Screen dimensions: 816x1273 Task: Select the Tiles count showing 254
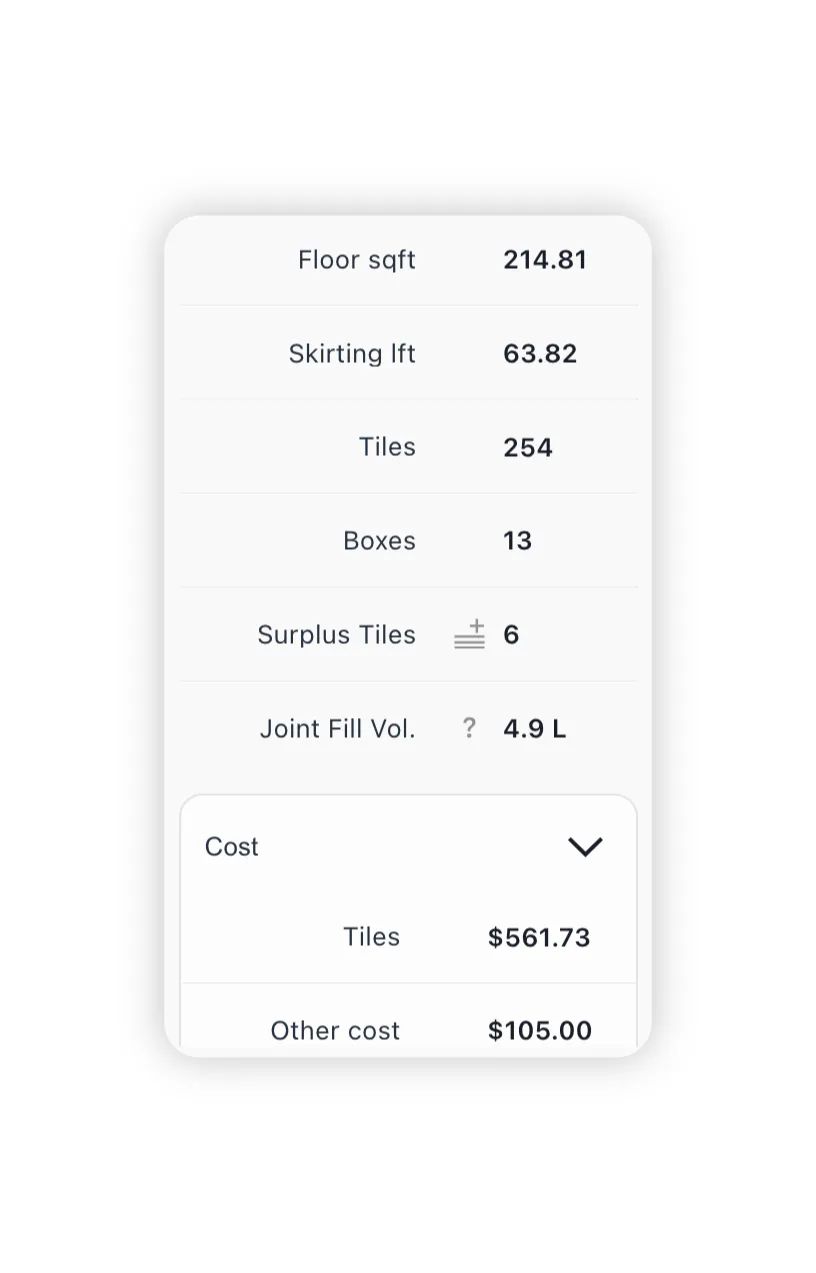click(x=527, y=447)
